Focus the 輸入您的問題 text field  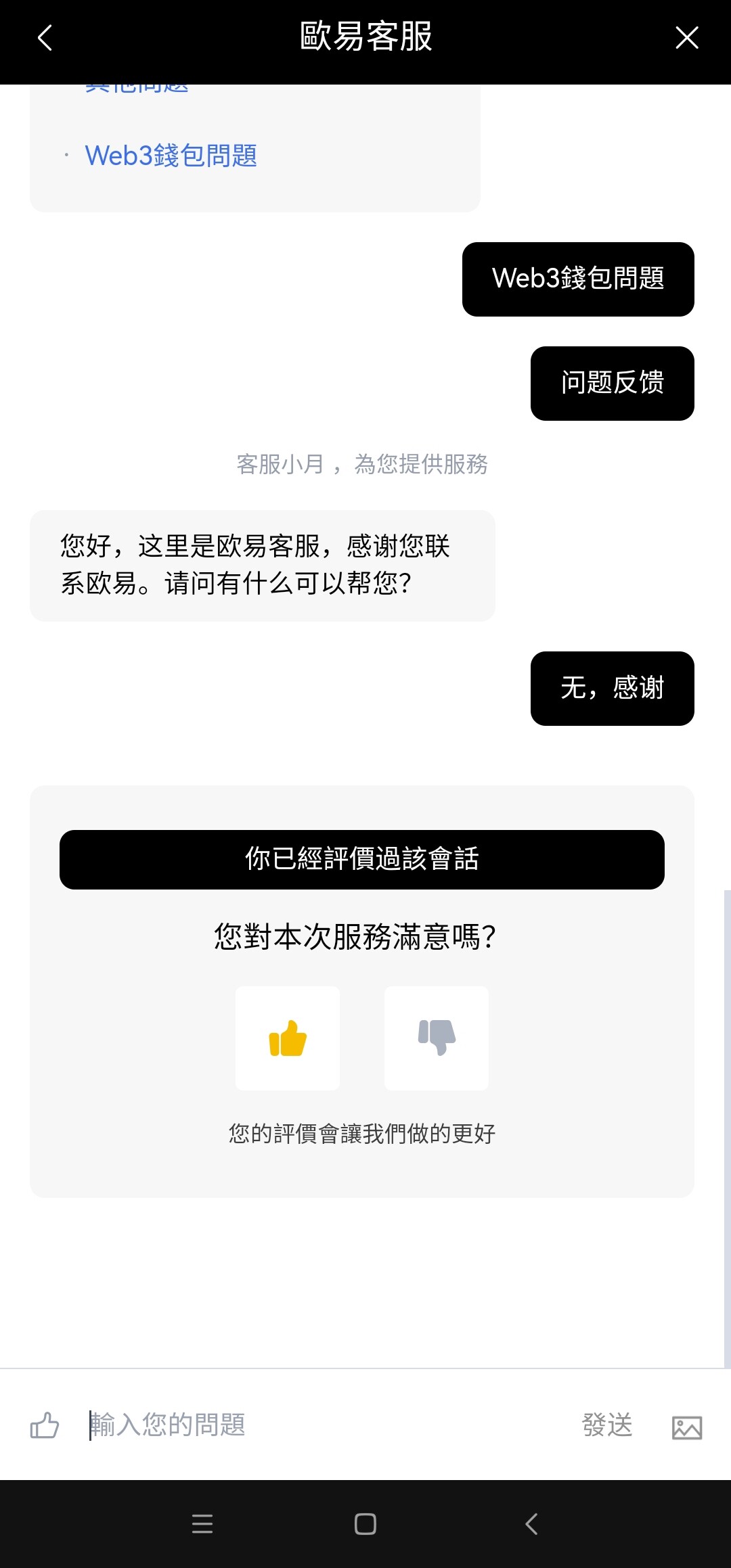pos(325,1425)
